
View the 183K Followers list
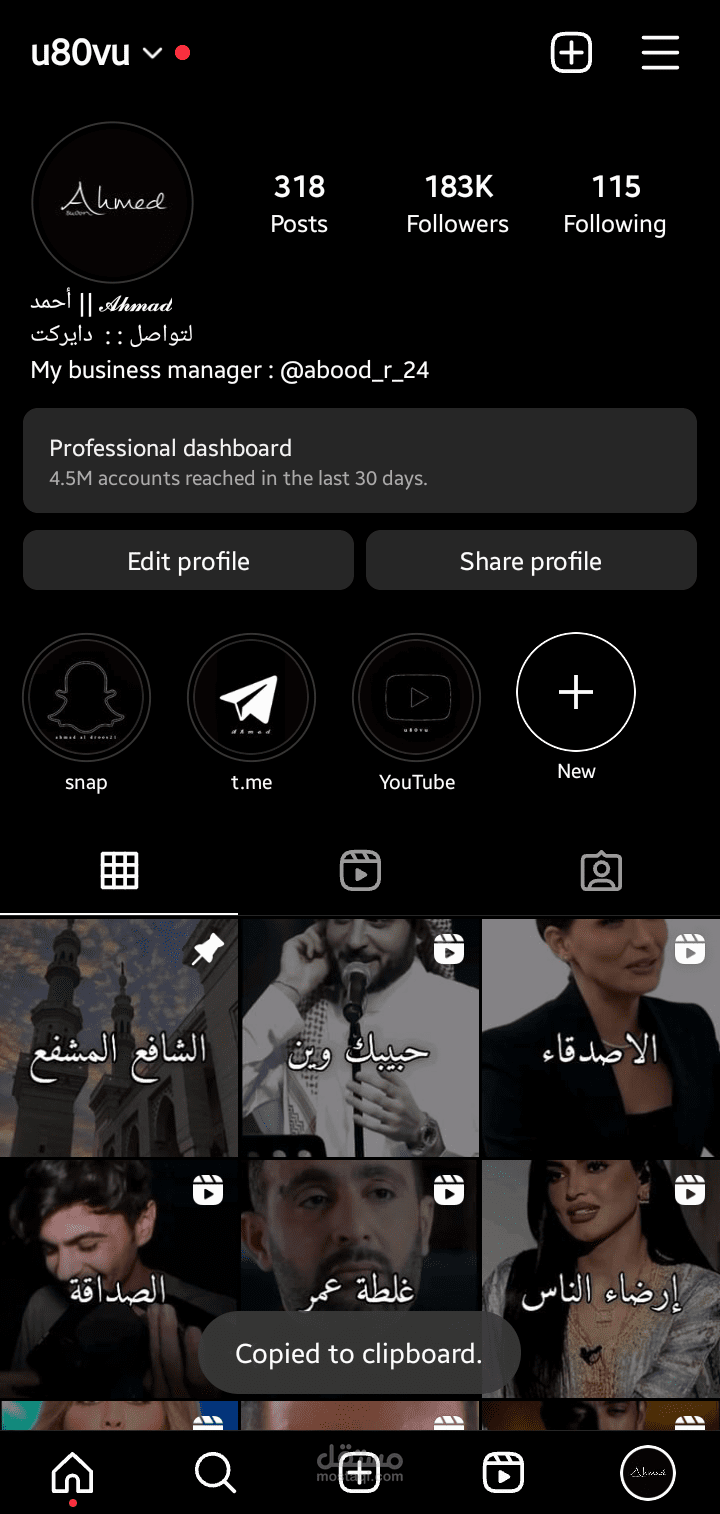click(x=457, y=202)
